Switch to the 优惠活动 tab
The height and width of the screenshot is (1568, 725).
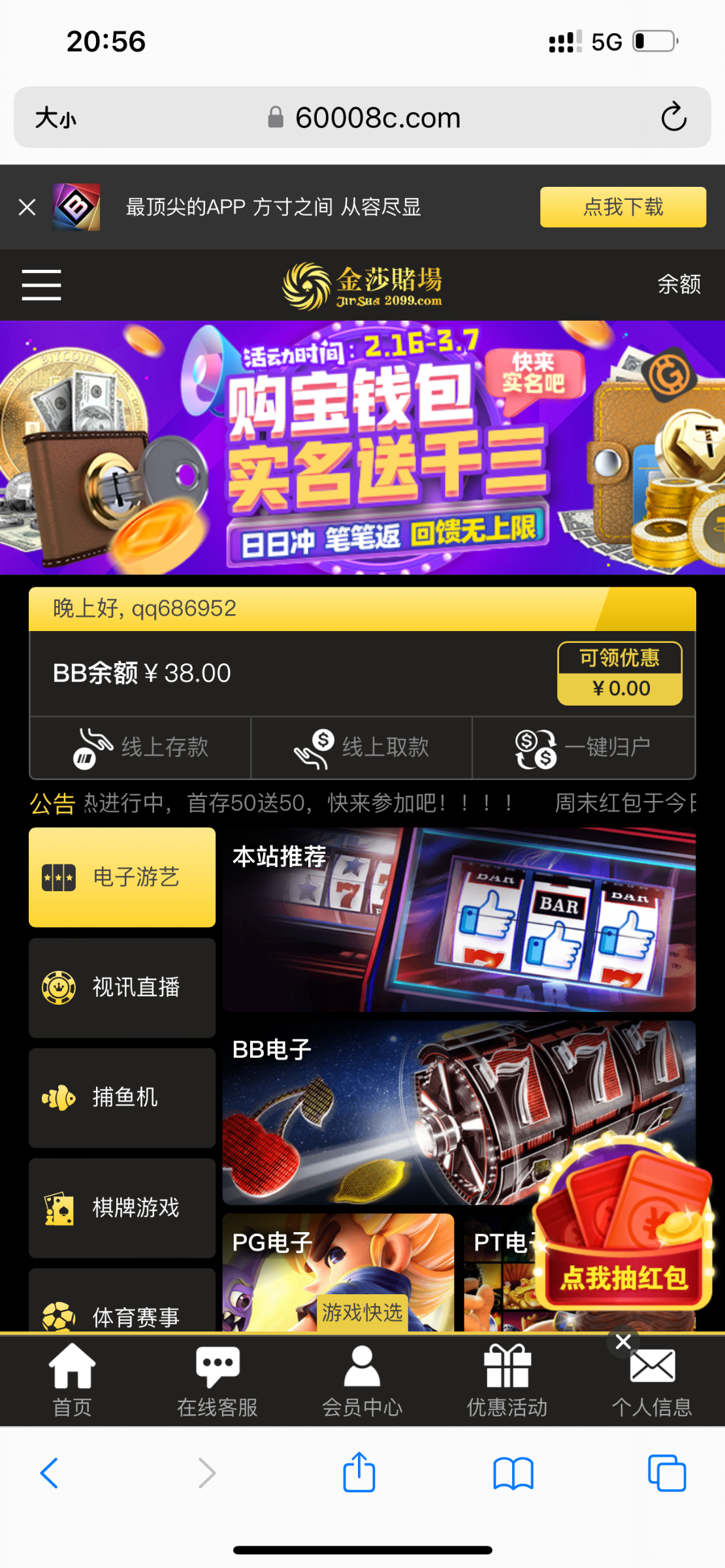(x=507, y=1380)
